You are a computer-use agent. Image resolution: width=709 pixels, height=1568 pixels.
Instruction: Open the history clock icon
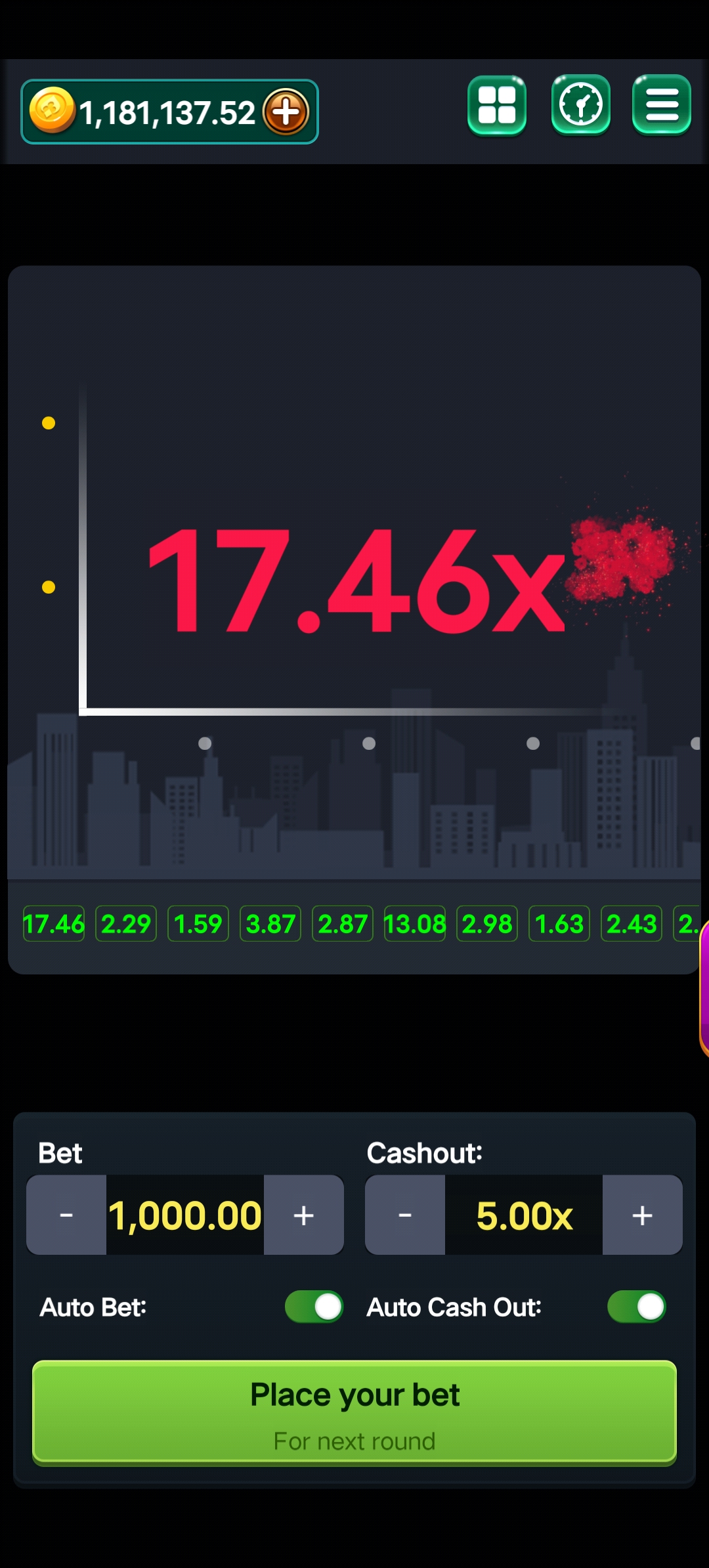pos(581,105)
